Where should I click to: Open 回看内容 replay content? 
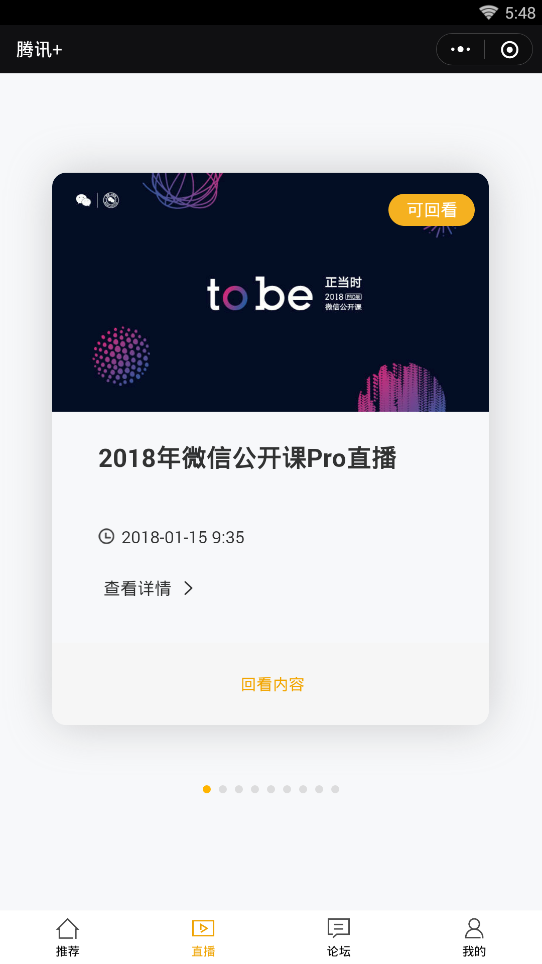[272, 684]
